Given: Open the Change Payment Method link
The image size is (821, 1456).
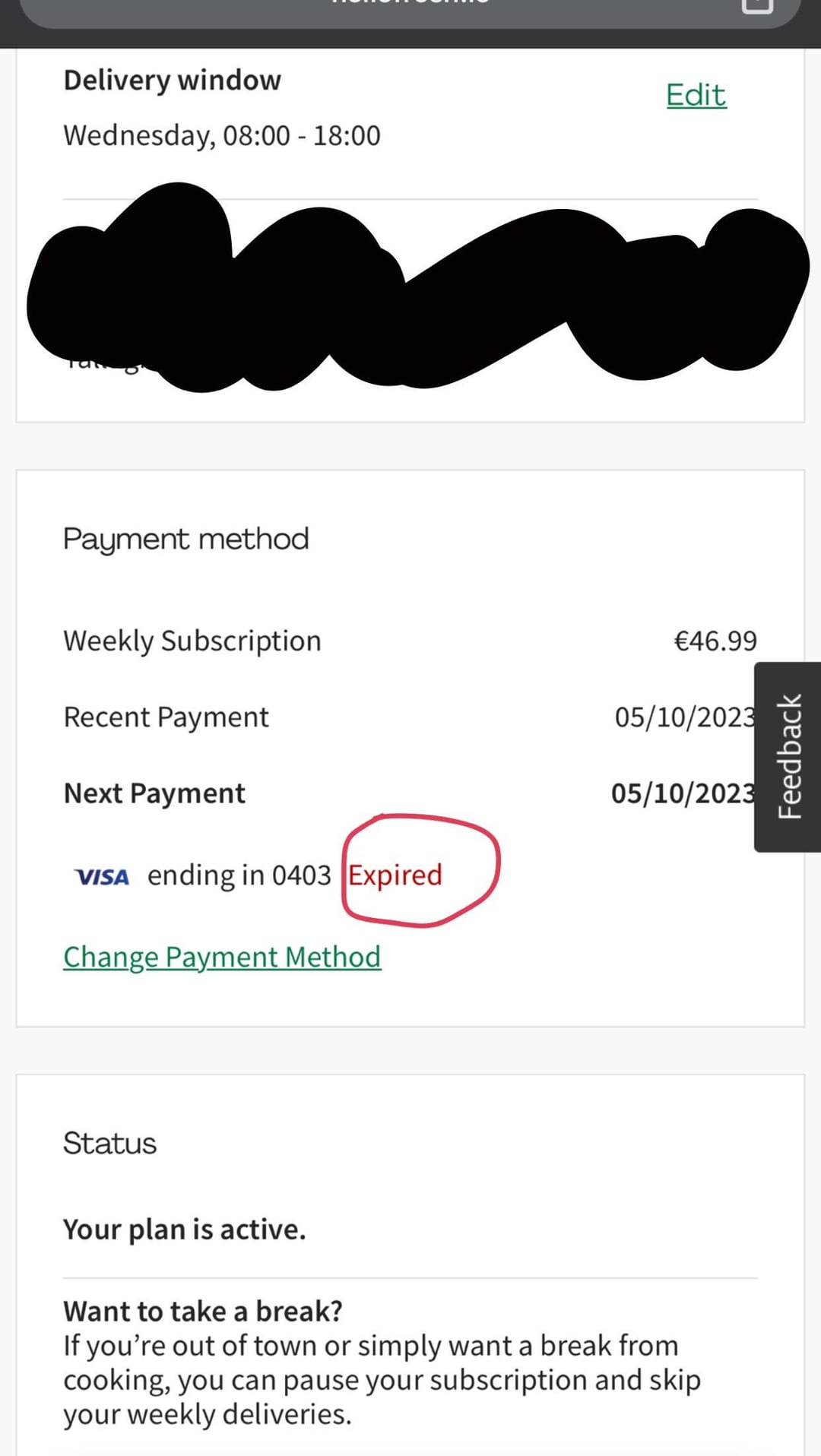Looking at the screenshot, I should (x=221, y=957).
